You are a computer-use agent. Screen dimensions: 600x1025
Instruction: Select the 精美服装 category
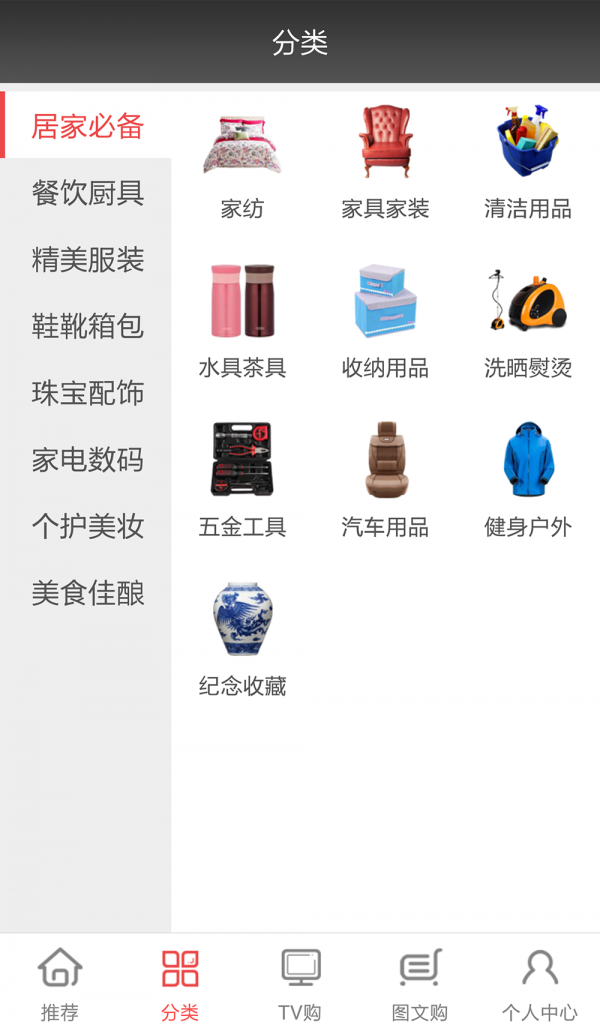tap(87, 260)
